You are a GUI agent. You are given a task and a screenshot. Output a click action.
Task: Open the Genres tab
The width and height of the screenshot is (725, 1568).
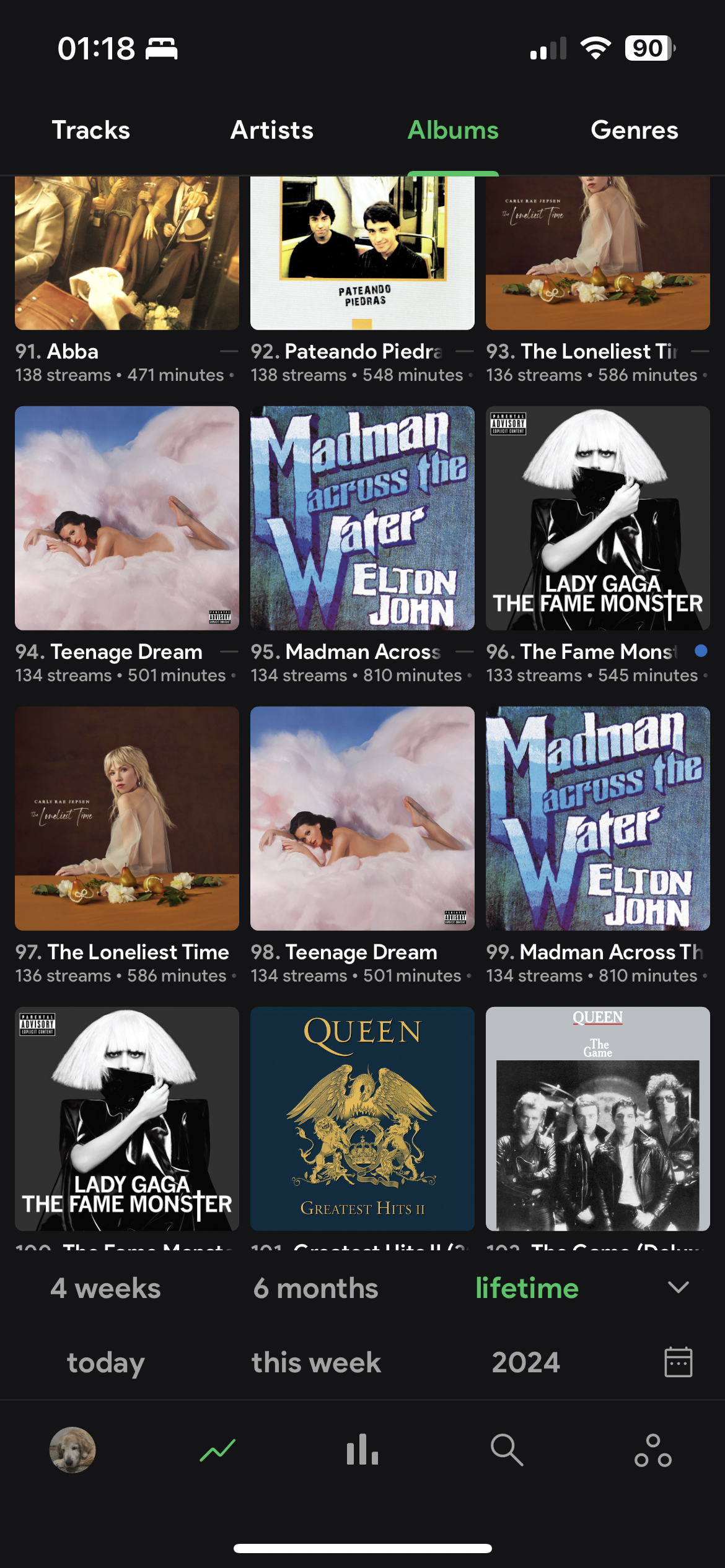(634, 131)
